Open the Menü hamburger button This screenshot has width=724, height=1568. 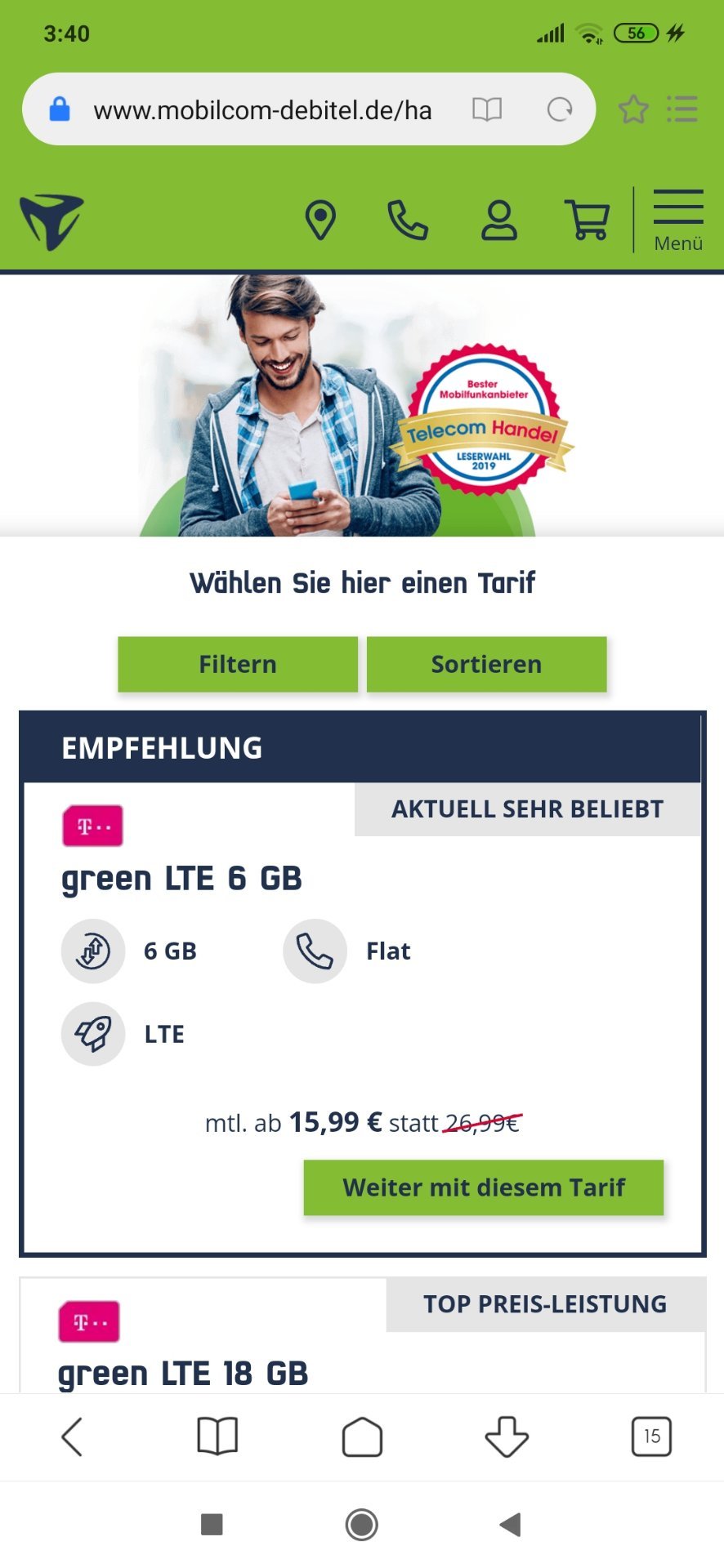678,220
